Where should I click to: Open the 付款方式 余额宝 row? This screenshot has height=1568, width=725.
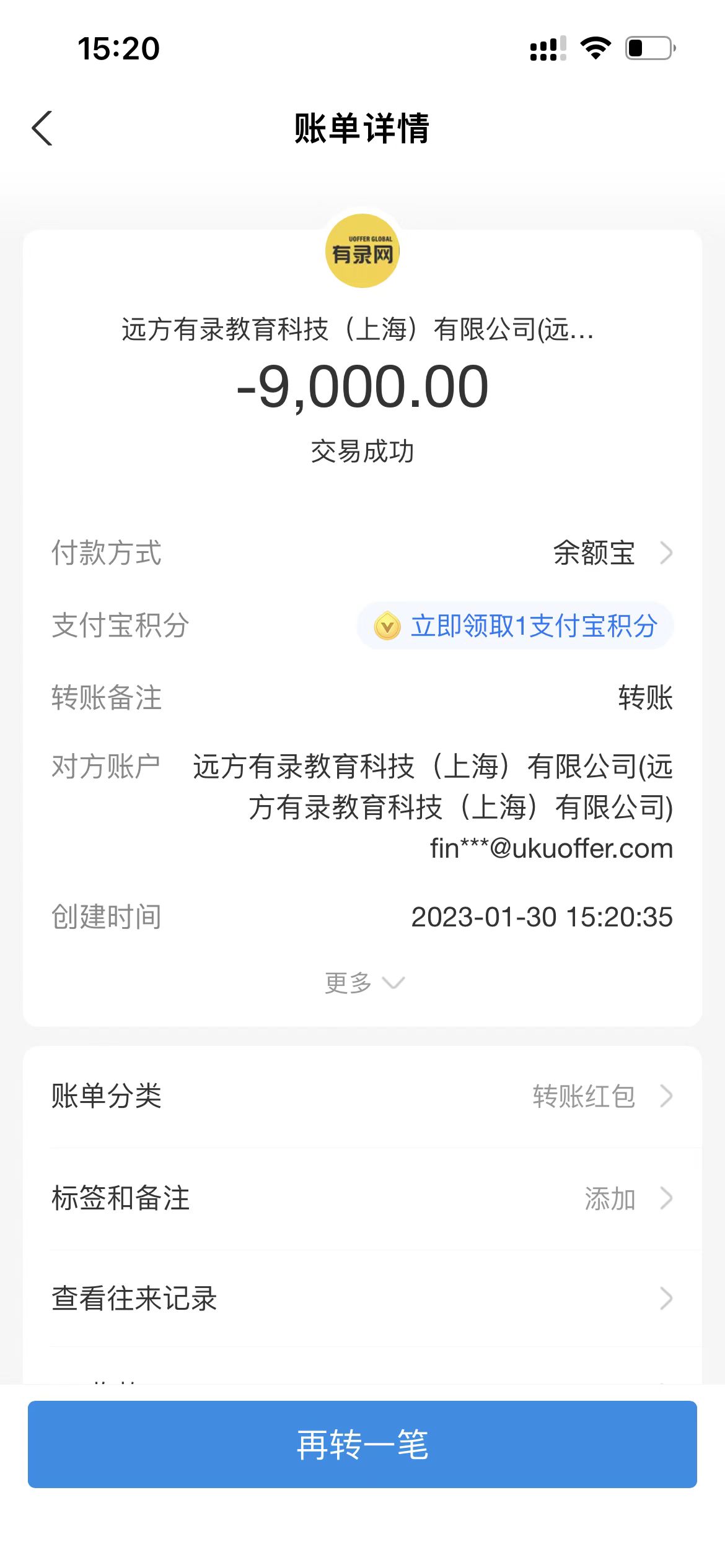coord(610,553)
